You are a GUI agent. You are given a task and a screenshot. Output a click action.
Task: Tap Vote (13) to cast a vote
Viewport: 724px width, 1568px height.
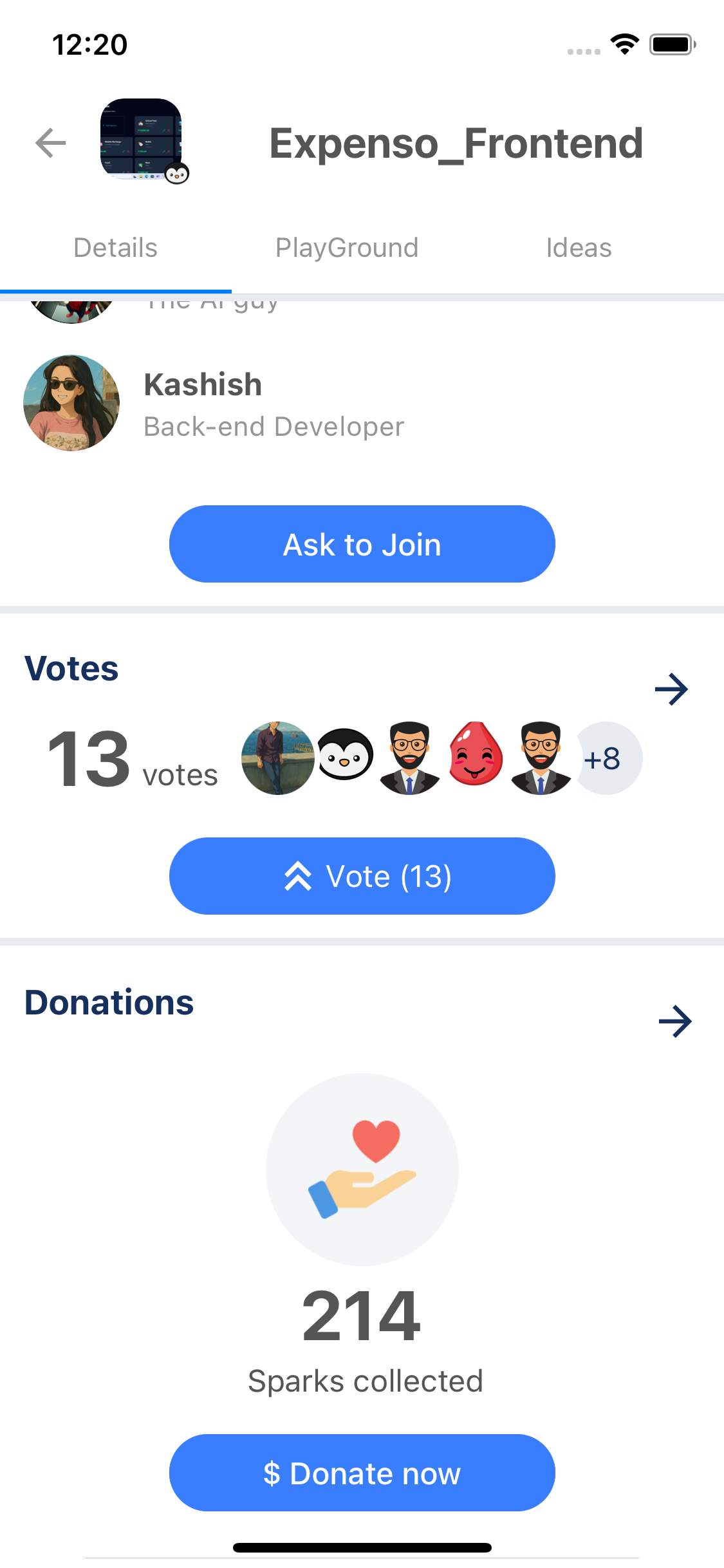(x=362, y=875)
